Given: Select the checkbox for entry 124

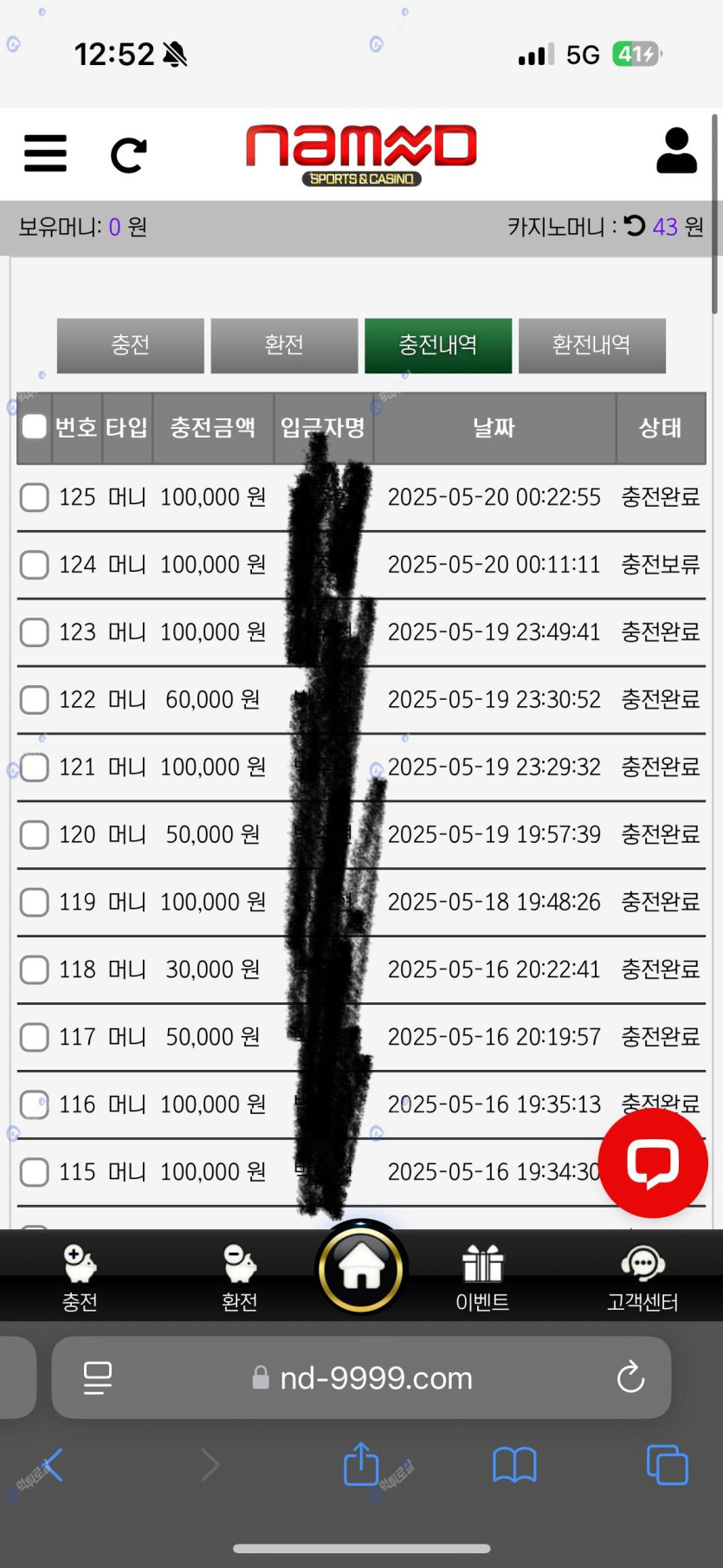Looking at the screenshot, I should click(x=35, y=565).
